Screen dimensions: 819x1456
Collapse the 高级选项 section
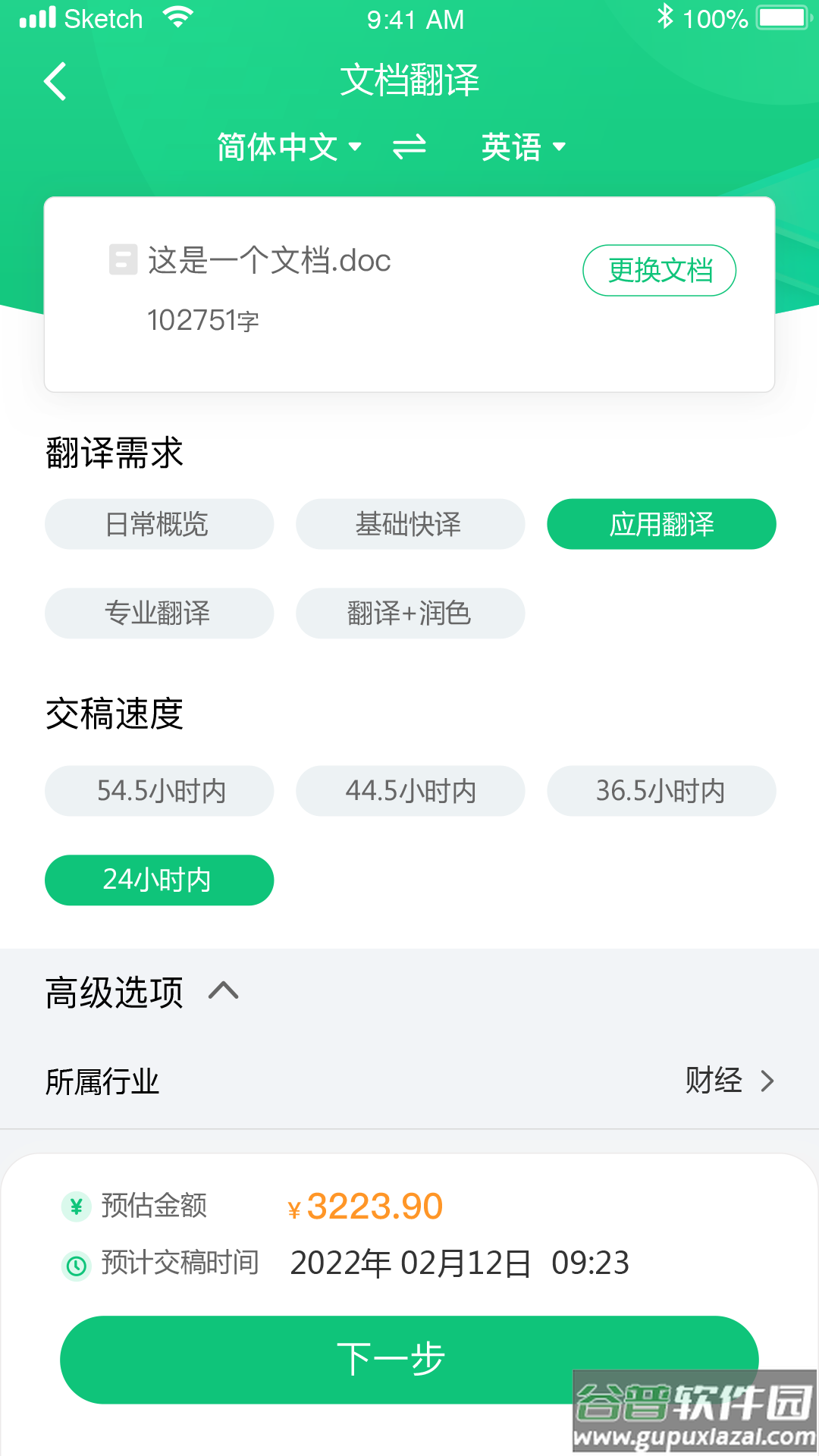pyautogui.click(x=224, y=992)
